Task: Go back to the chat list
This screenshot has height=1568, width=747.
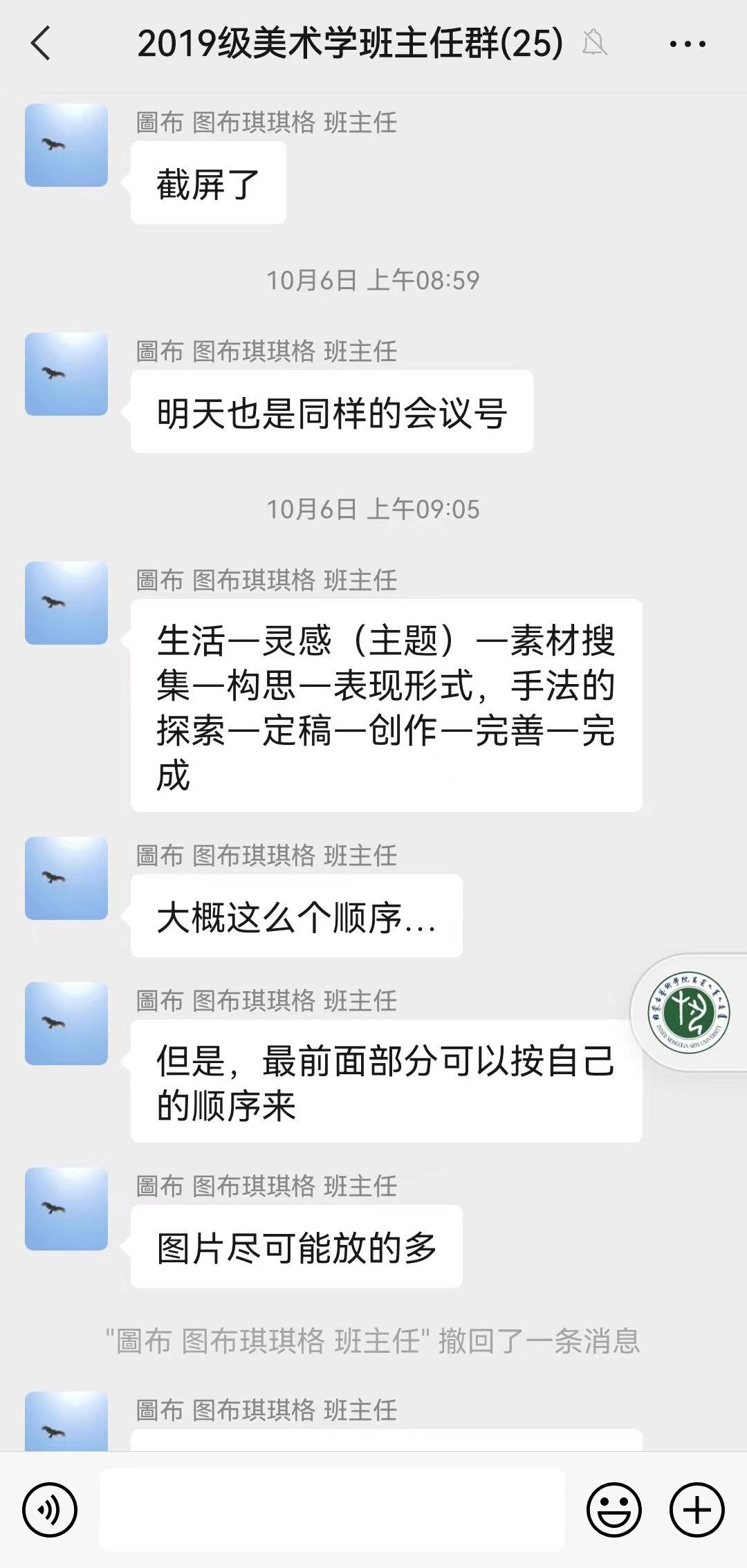Action: (x=41, y=44)
